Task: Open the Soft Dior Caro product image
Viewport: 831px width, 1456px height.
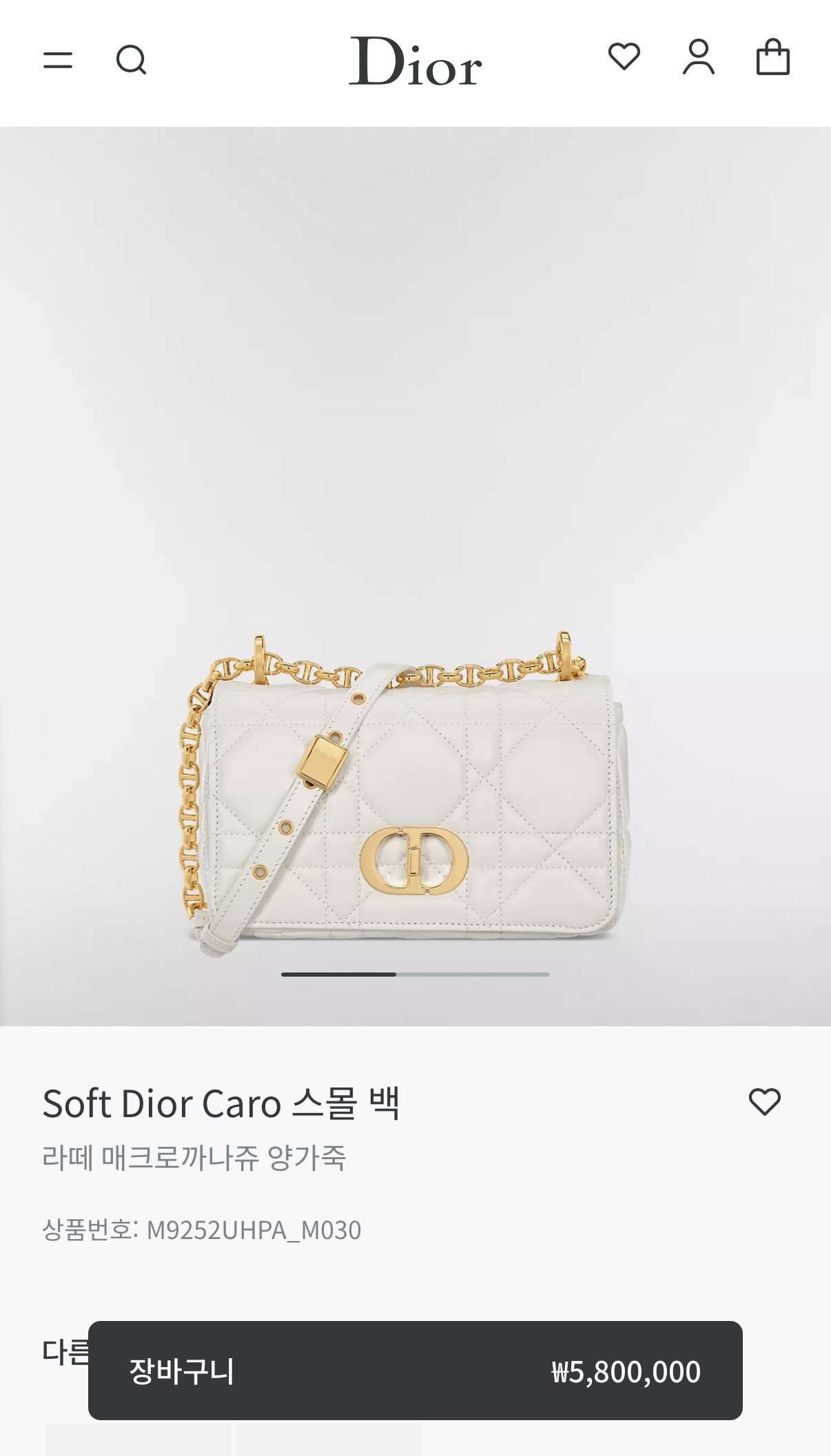Action: click(x=415, y=576)
